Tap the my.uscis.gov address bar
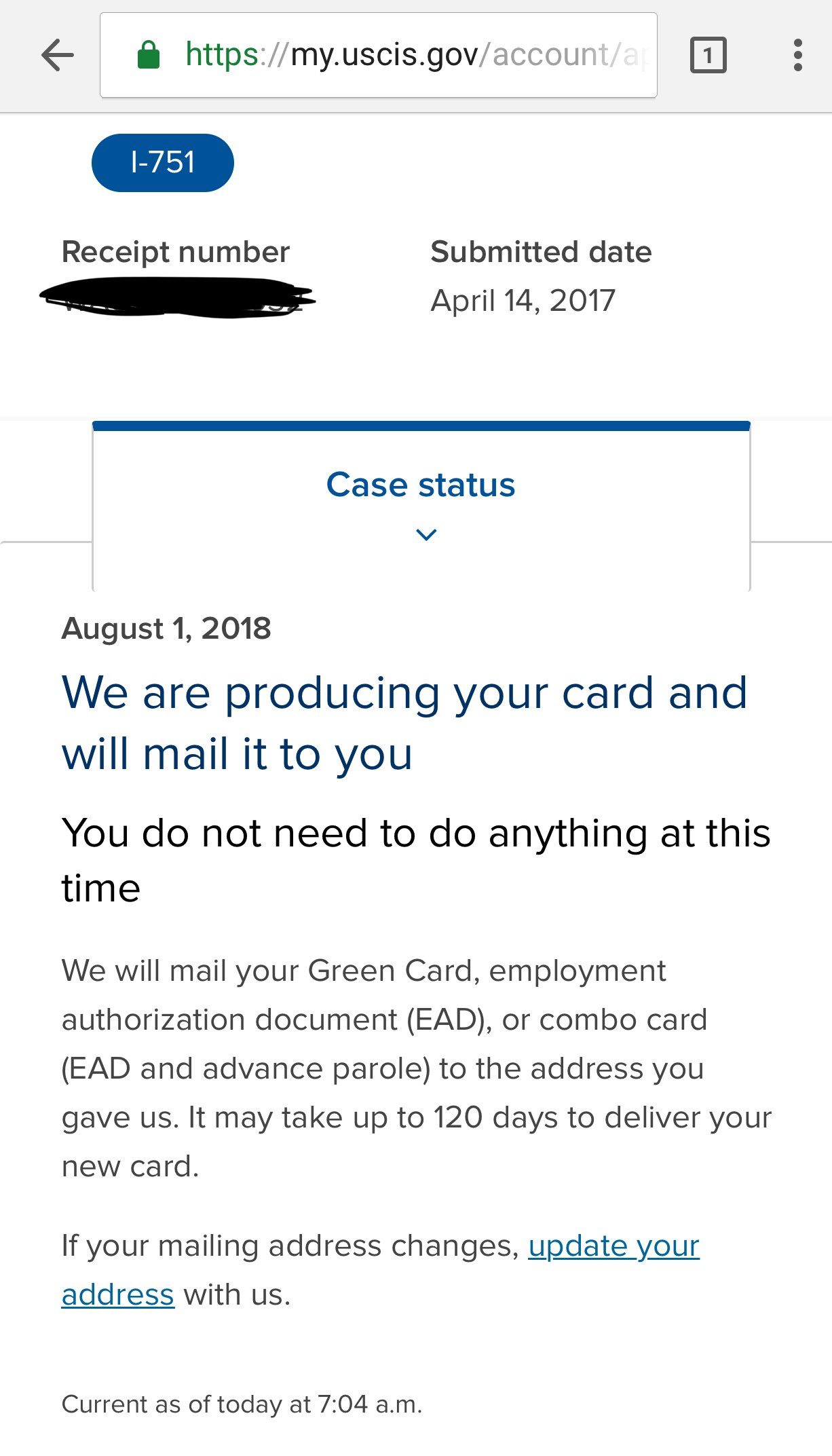Image resolution: width=832 pixels, height=1456 pixels. pyautogui.click(x=378, y=55)
